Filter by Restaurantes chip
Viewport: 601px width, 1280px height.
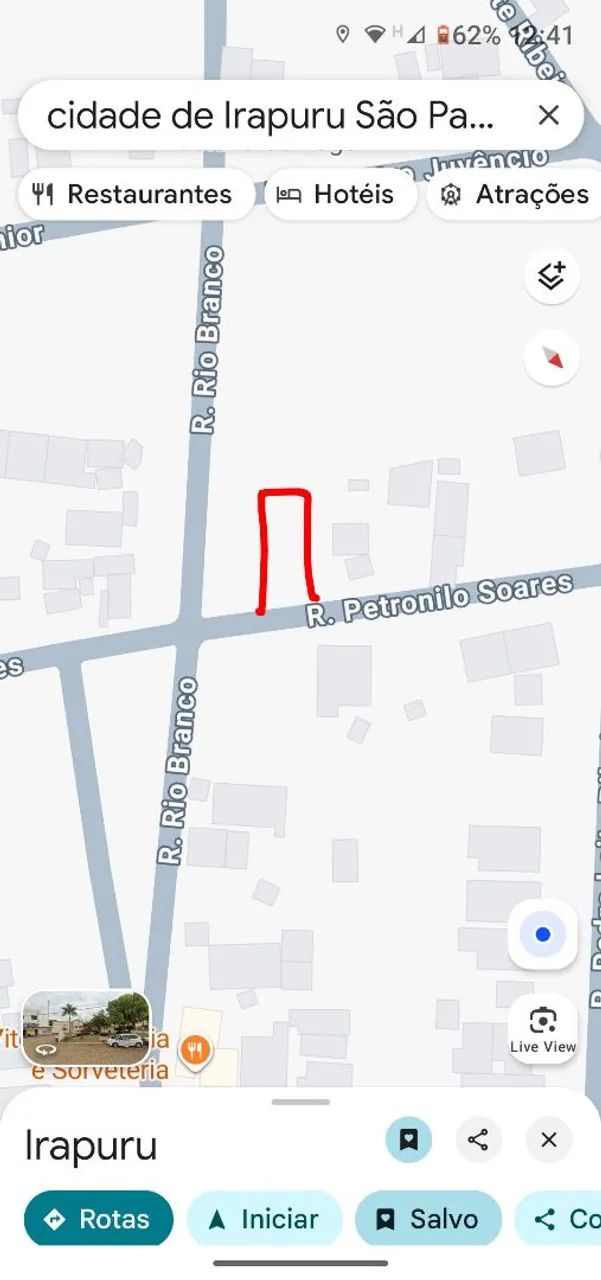coord(131,194)
